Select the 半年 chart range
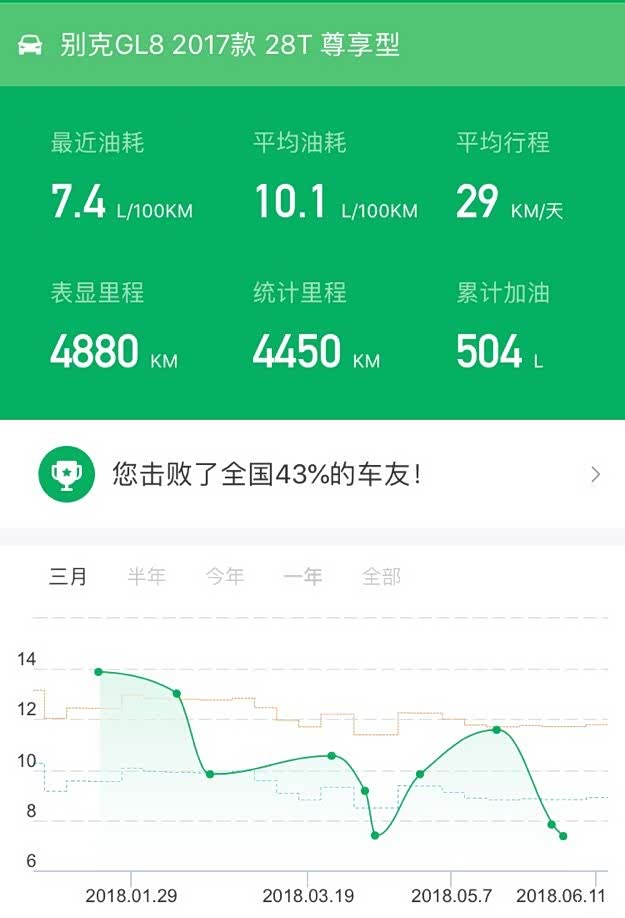This screenshot has width=625, height=918. tap(146, 577)
